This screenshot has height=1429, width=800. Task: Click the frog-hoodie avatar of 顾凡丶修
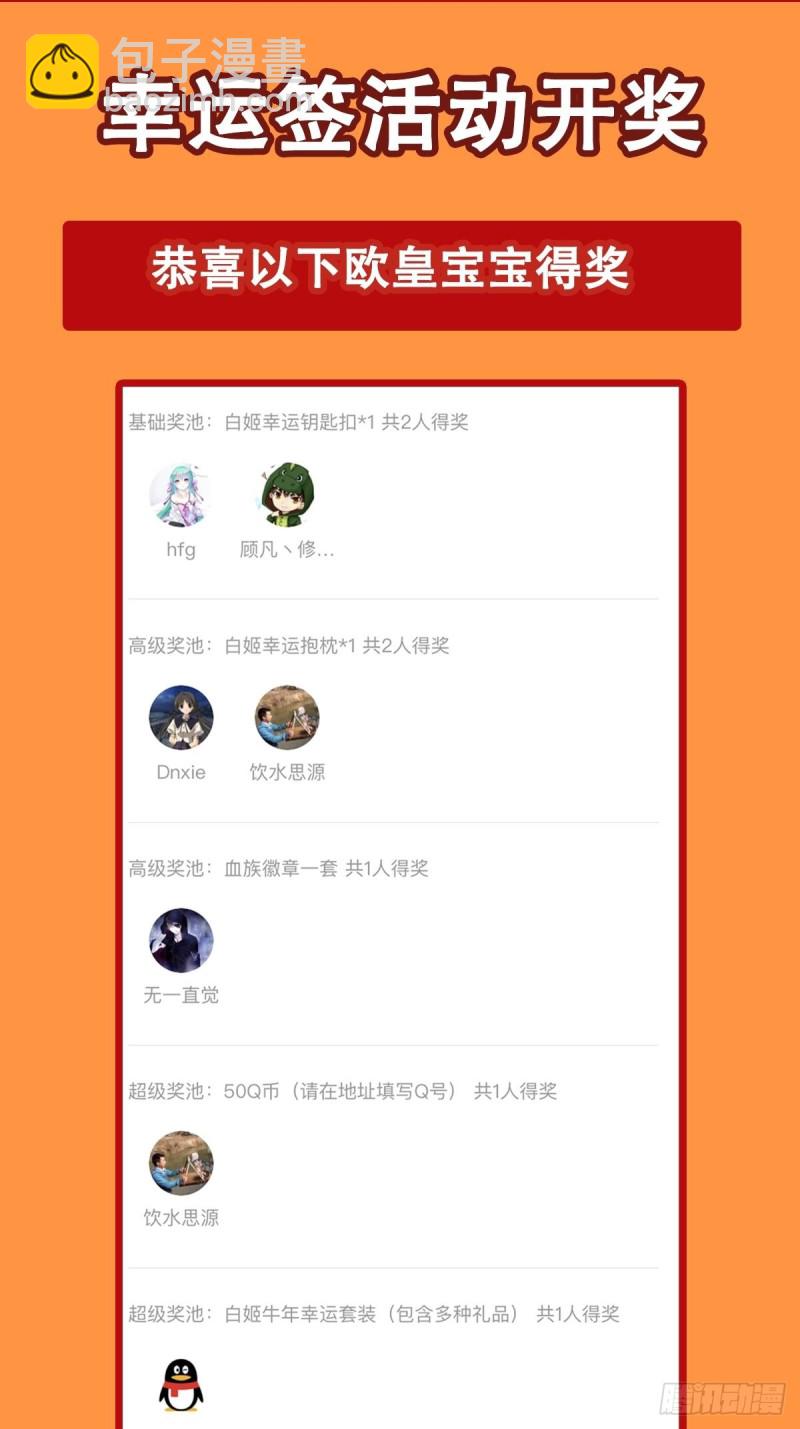[286, 491]
